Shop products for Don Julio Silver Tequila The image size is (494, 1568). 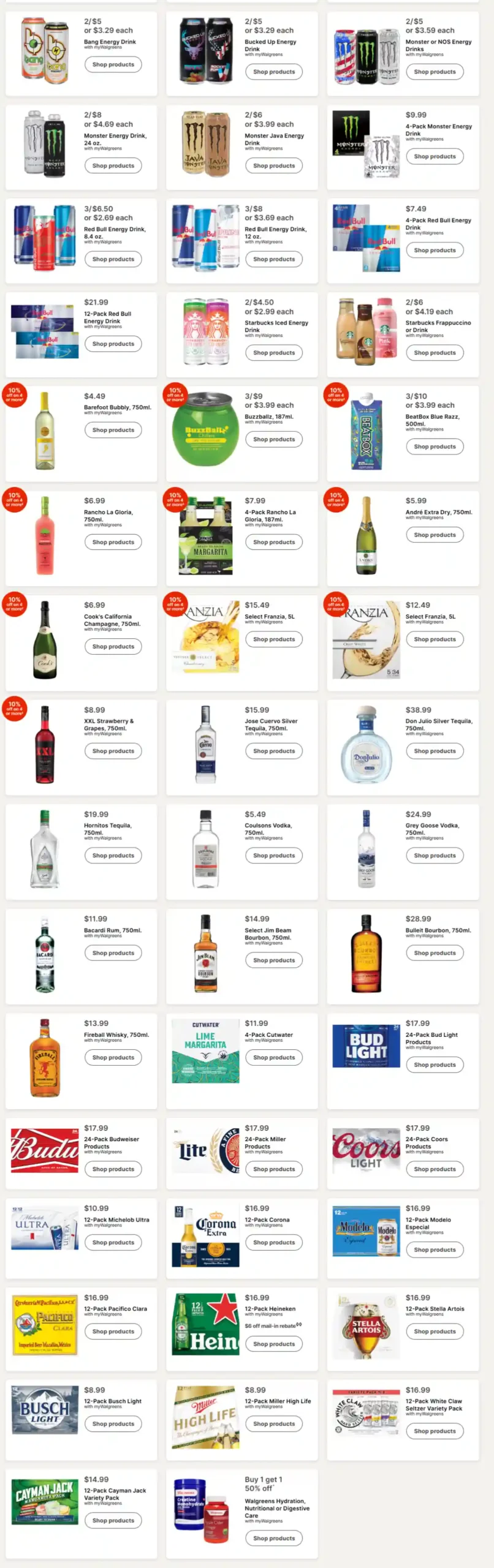[x=434, y=751]
